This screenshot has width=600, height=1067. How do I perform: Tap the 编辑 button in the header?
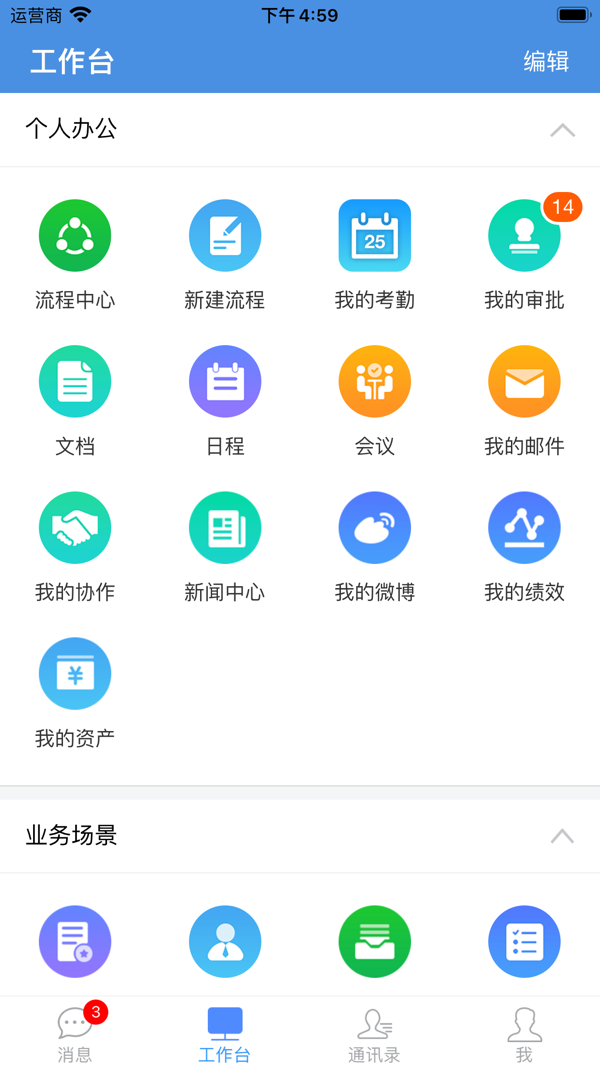[x=546, y=62]
